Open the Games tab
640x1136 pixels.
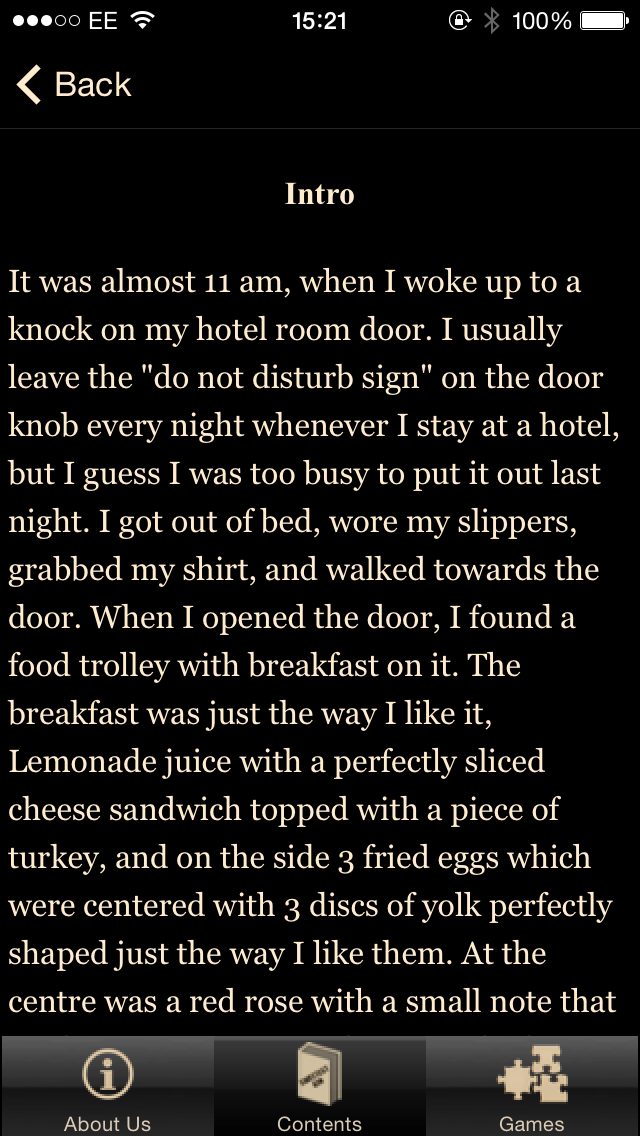pos(532,1088)
